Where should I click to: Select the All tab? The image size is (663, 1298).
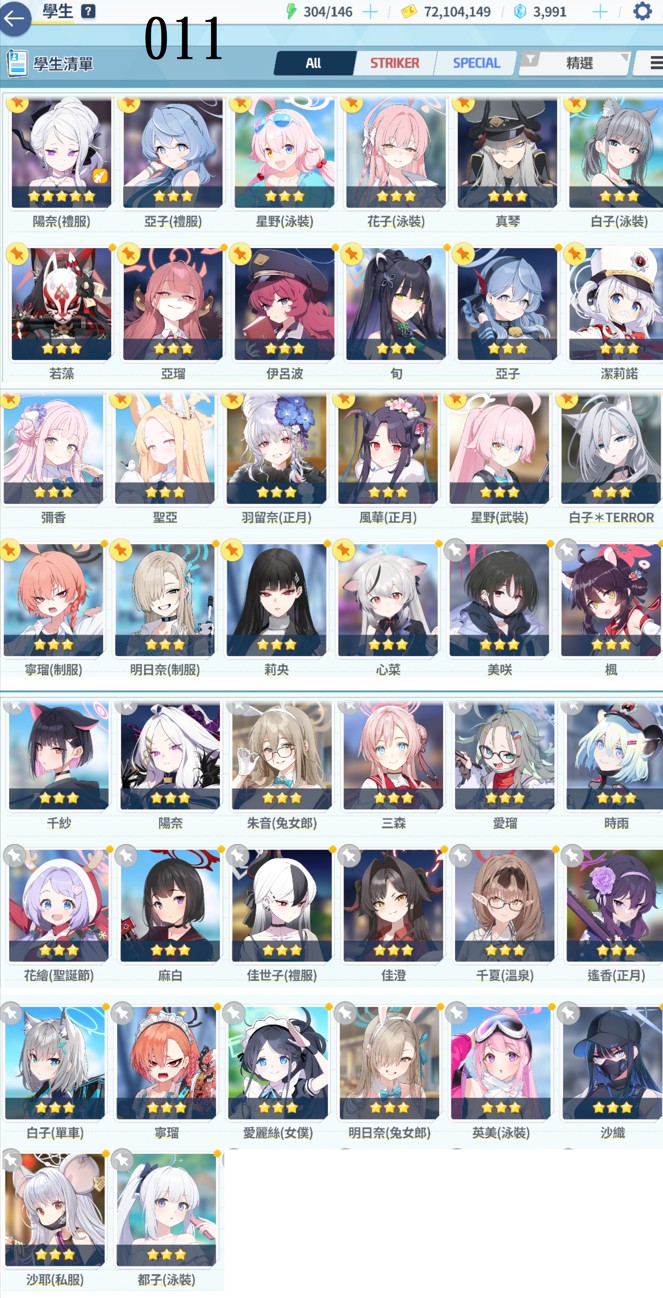click(314, 63)
